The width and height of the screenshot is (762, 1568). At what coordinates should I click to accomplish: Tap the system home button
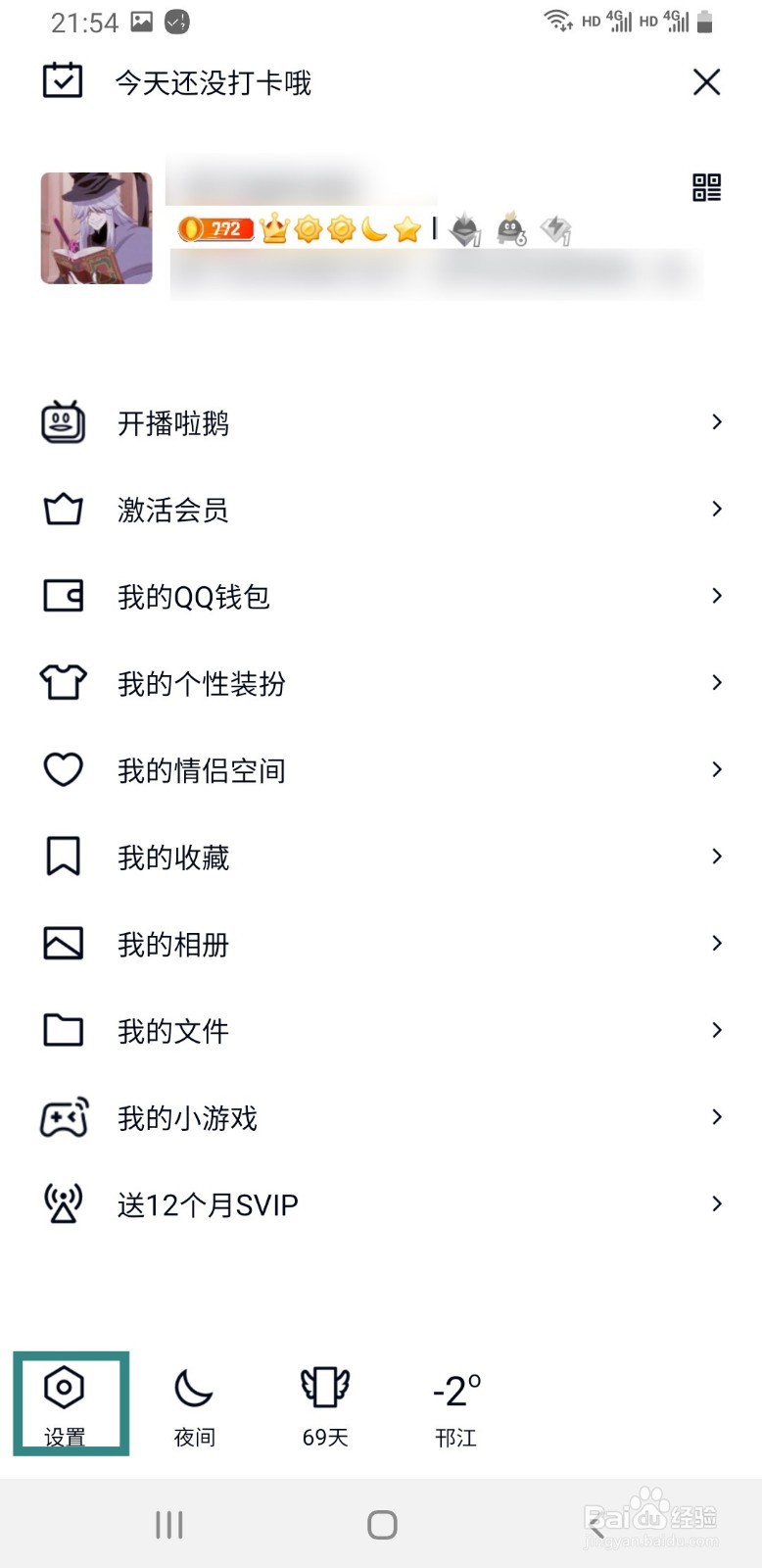(x=382, y=1524)
